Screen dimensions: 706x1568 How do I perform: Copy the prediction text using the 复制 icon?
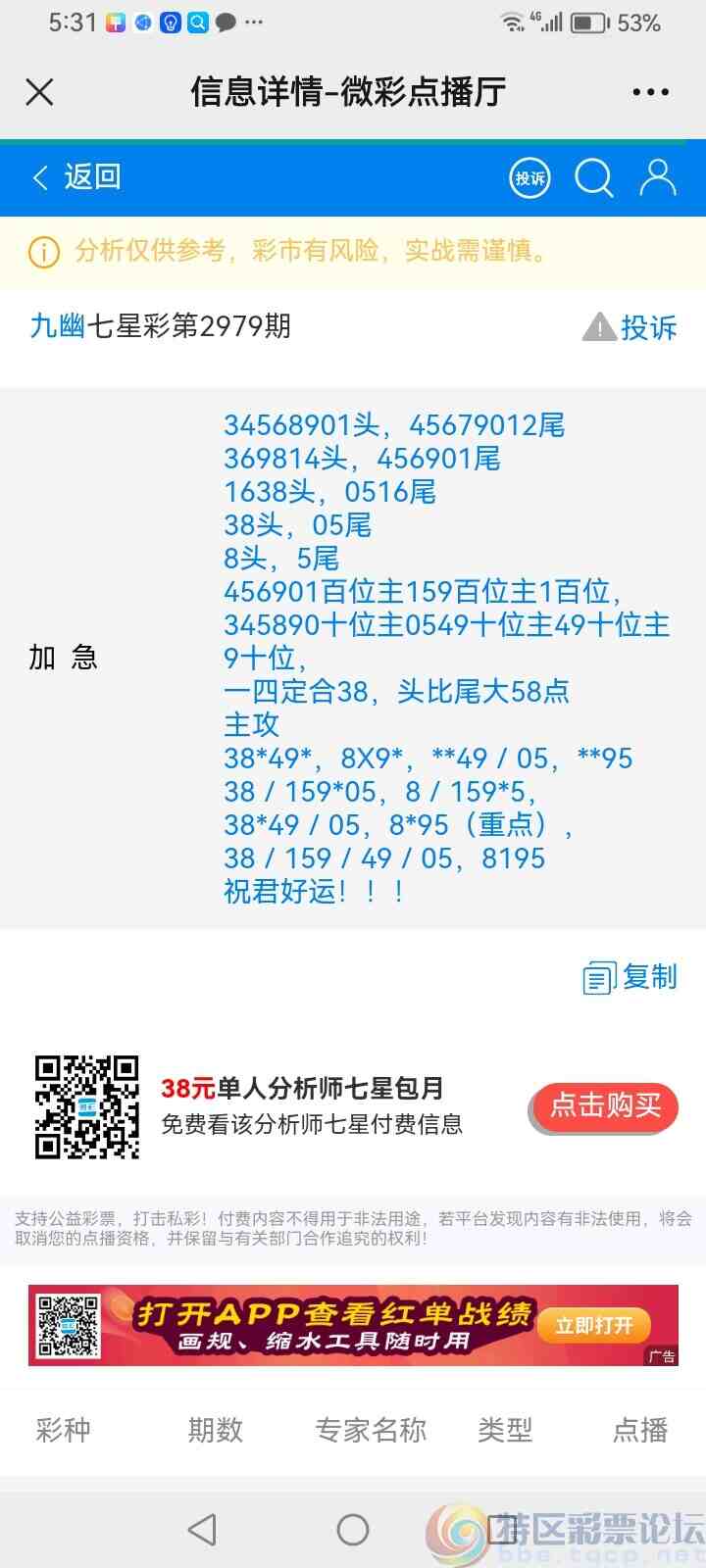[599, 977]
